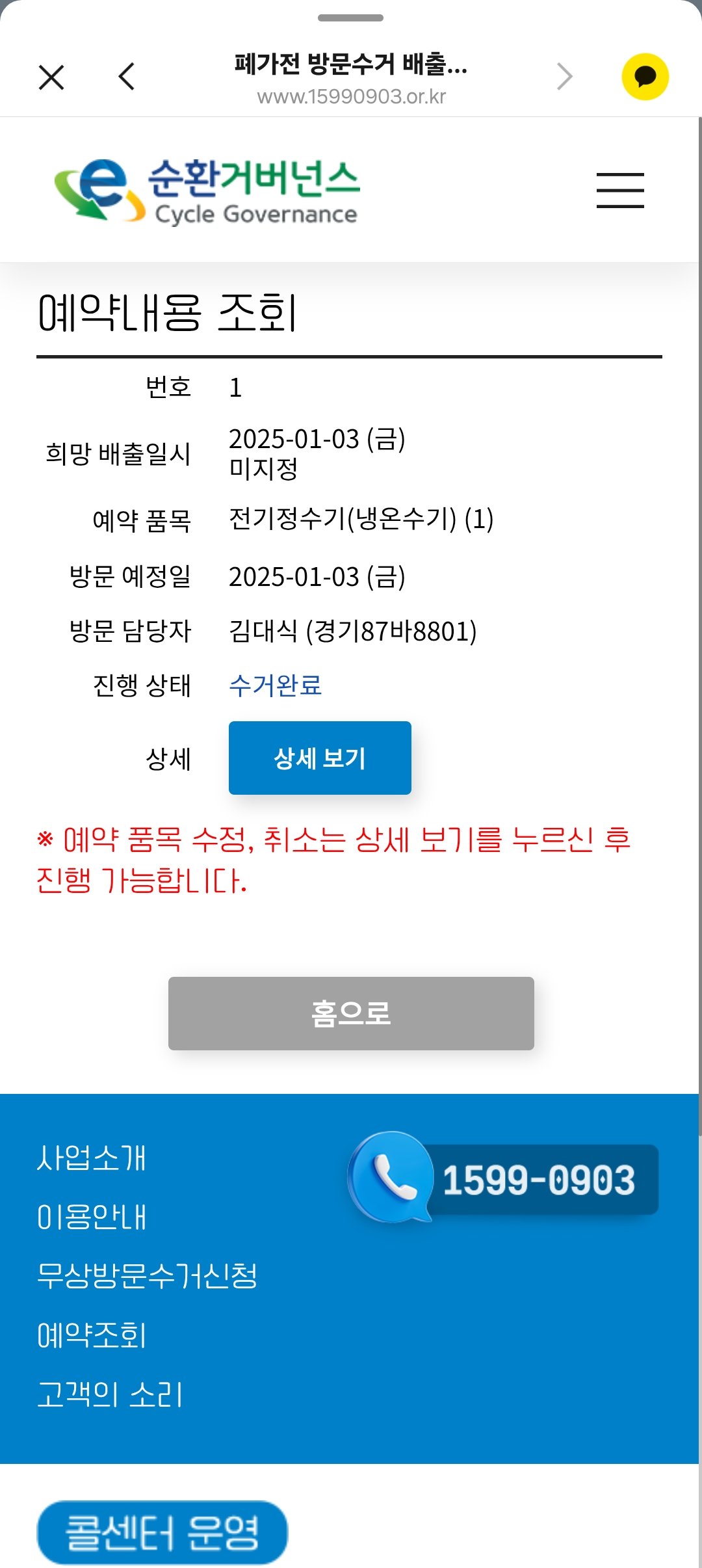Image resolution: width=702 pixels, height=1568 pixels.
Task: Open the 사업소개 footer link
Action: [x=92, y=1158]
